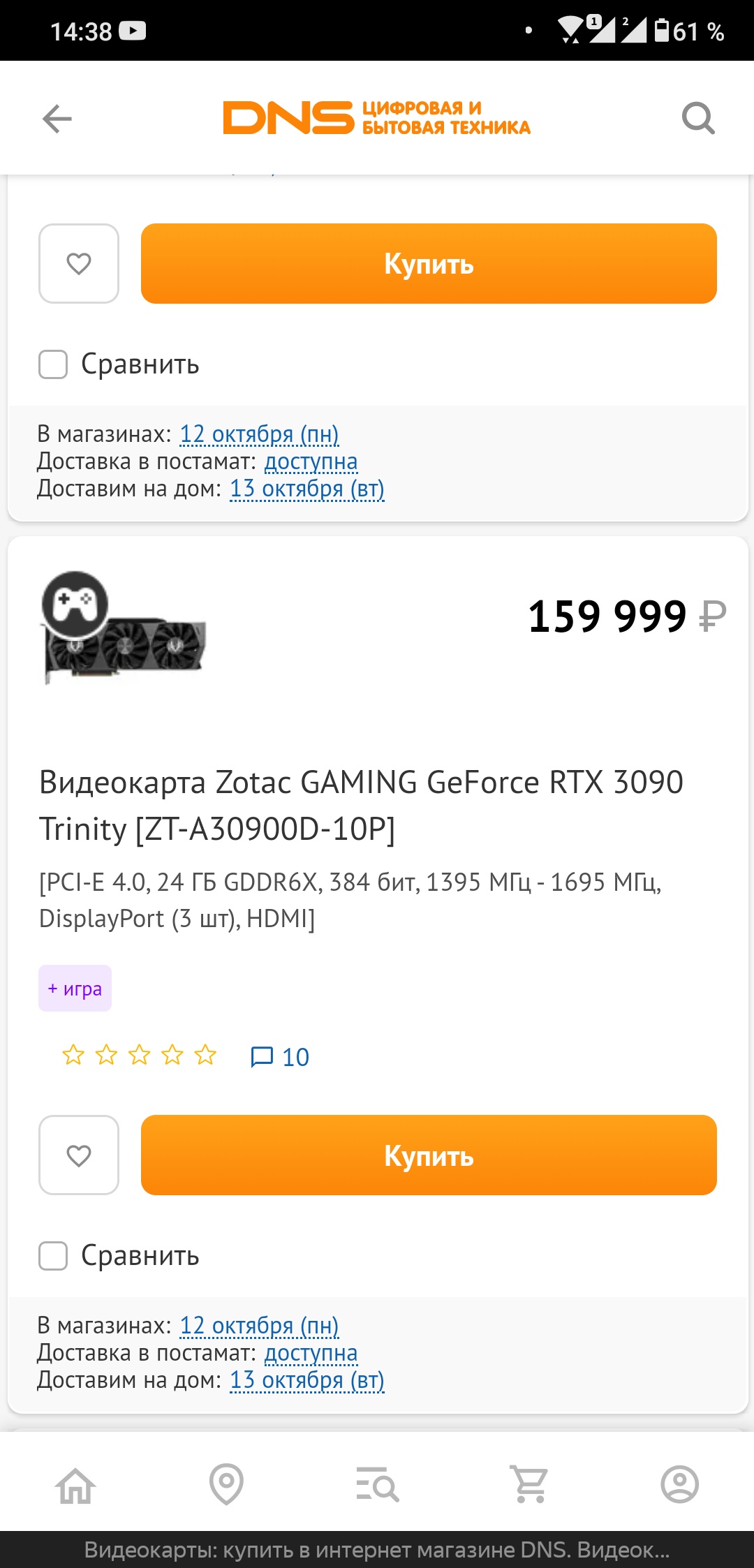This screenshot has height=1568, width=754.
Task: Open Zotac RTX 3090 Trinity product image
Action: (124, 628)
